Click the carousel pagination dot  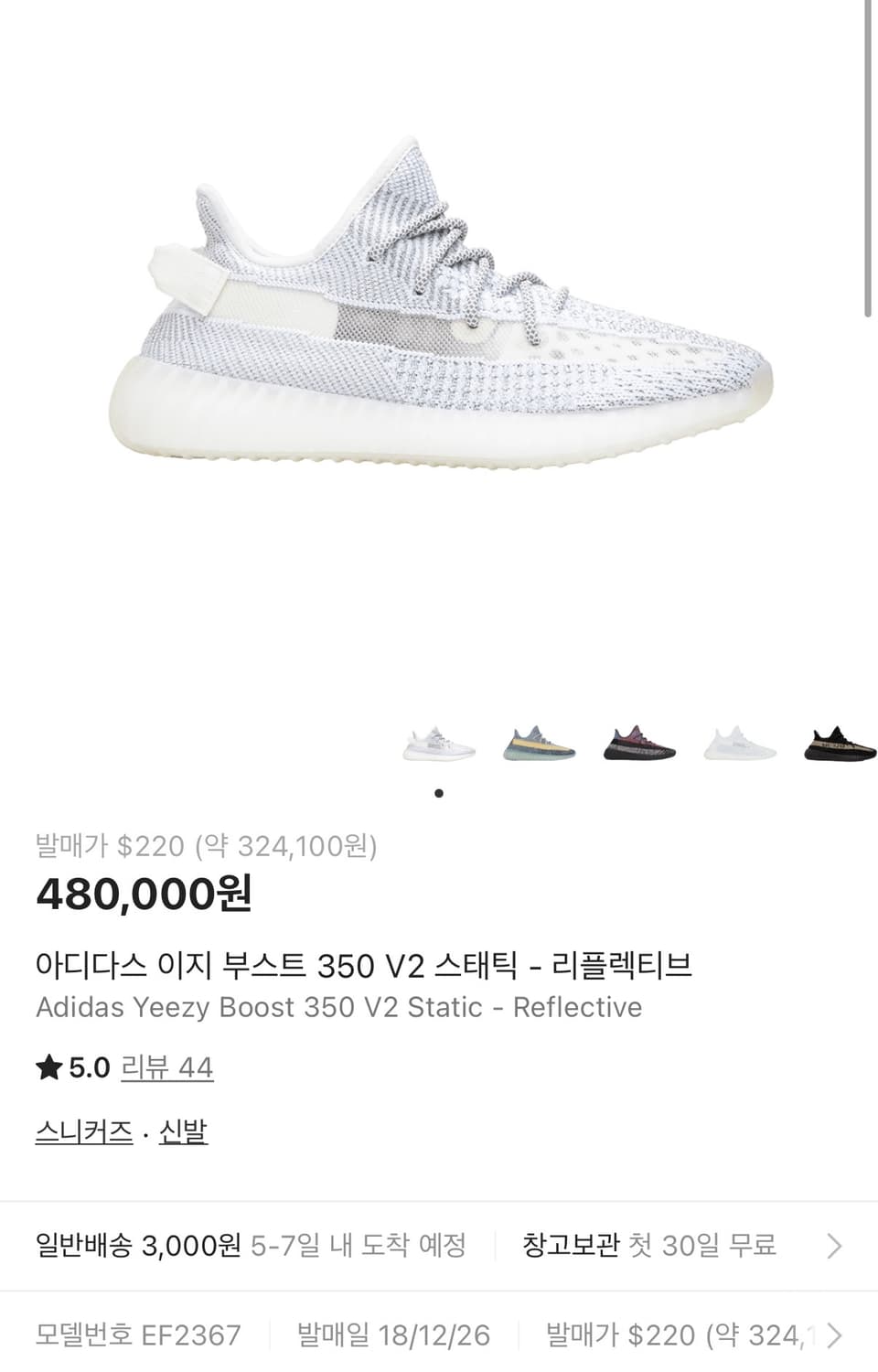tap(438, 794)
